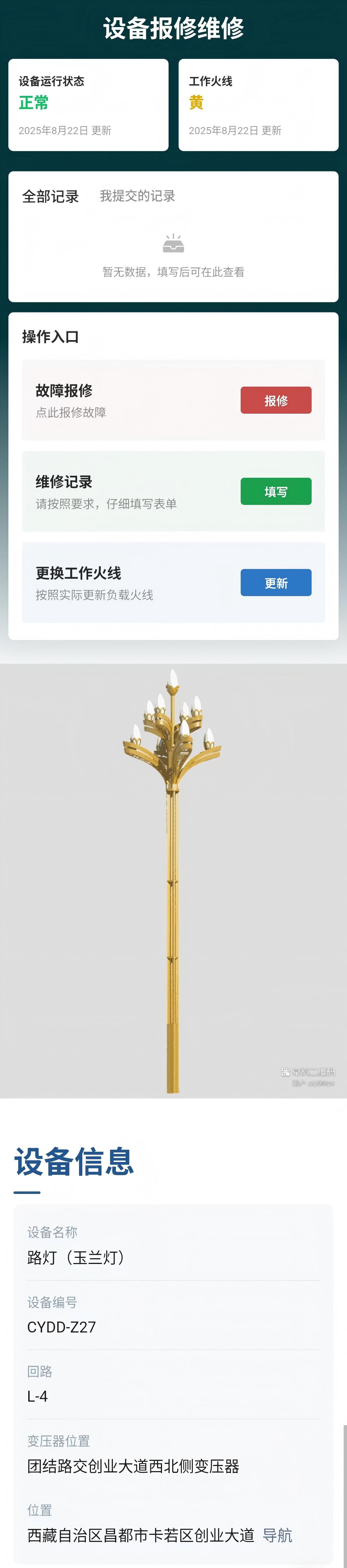Tap the red 报修 button
347x1568 pixels.
point(275,401)
